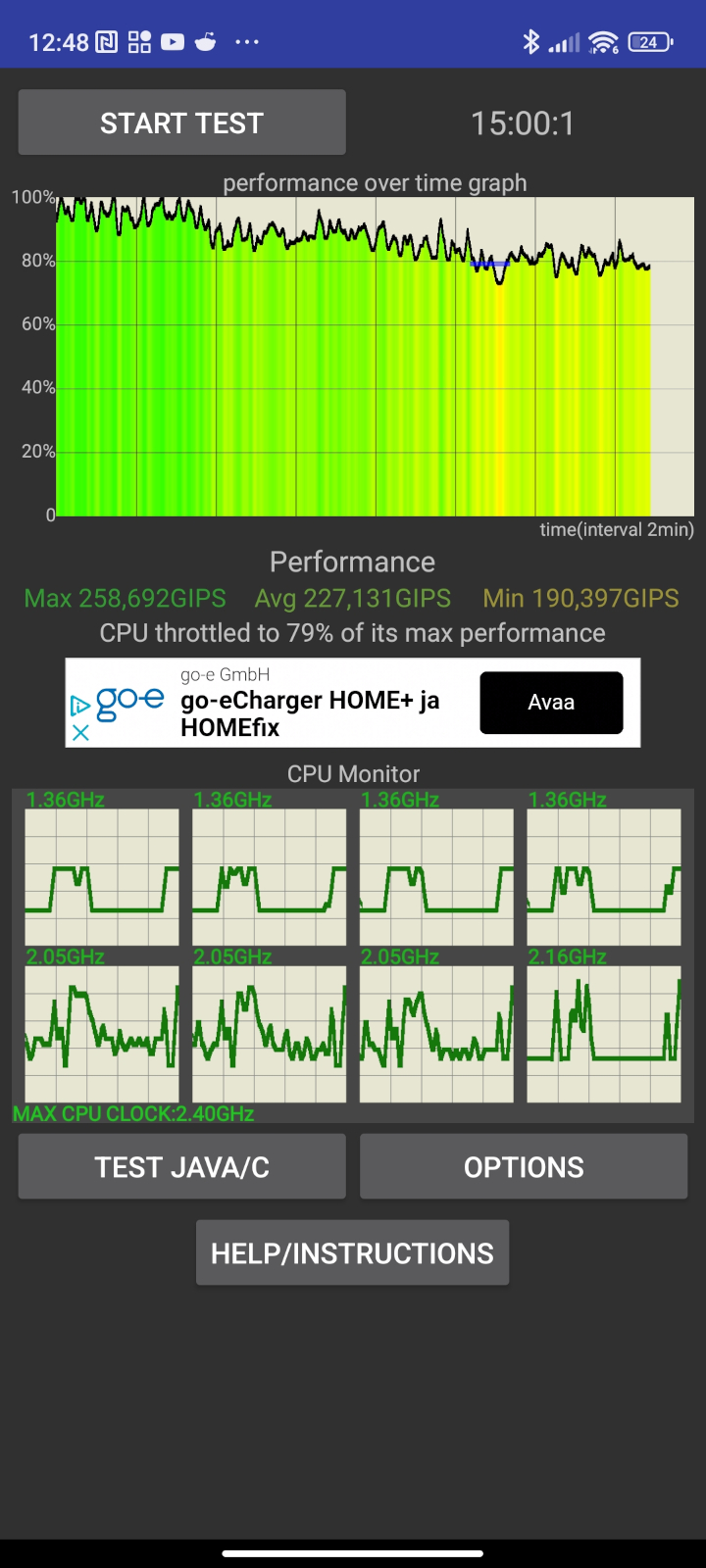Screen dimensions: 706x1568
Task: Open TEST JAVA/C
Action: tap(181, 1166)
